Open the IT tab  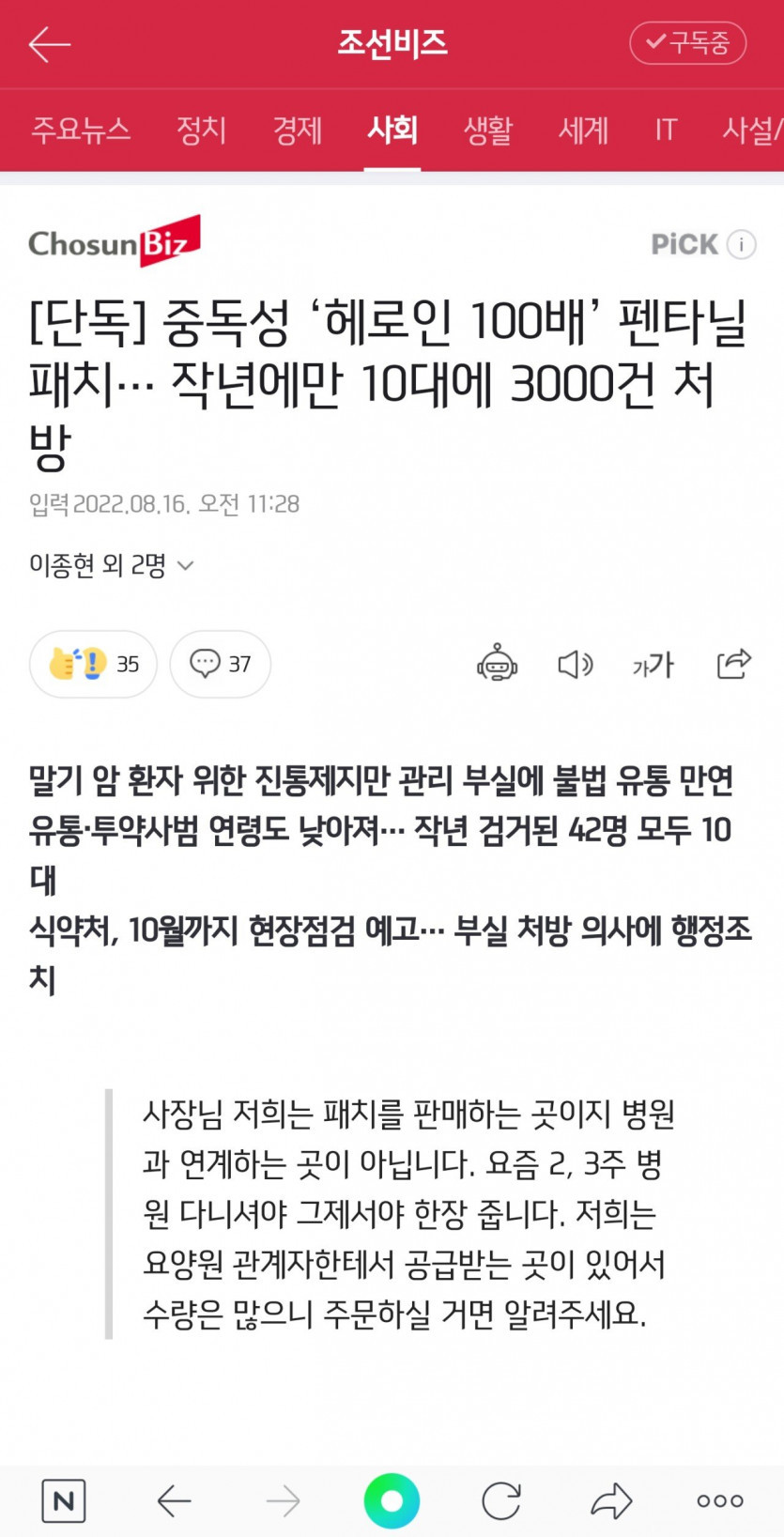(x=665, y=130)
